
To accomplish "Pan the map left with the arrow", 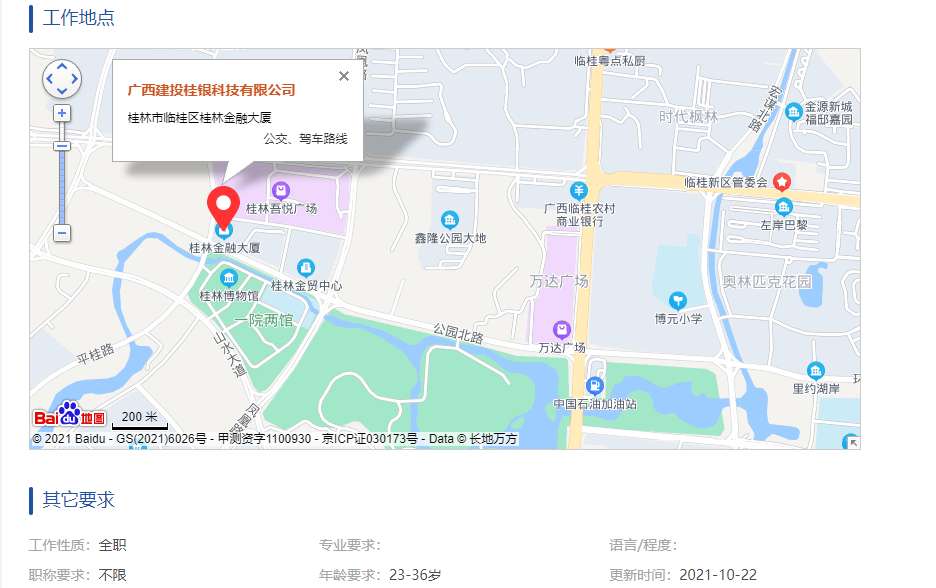I will [x=50, y=79].
